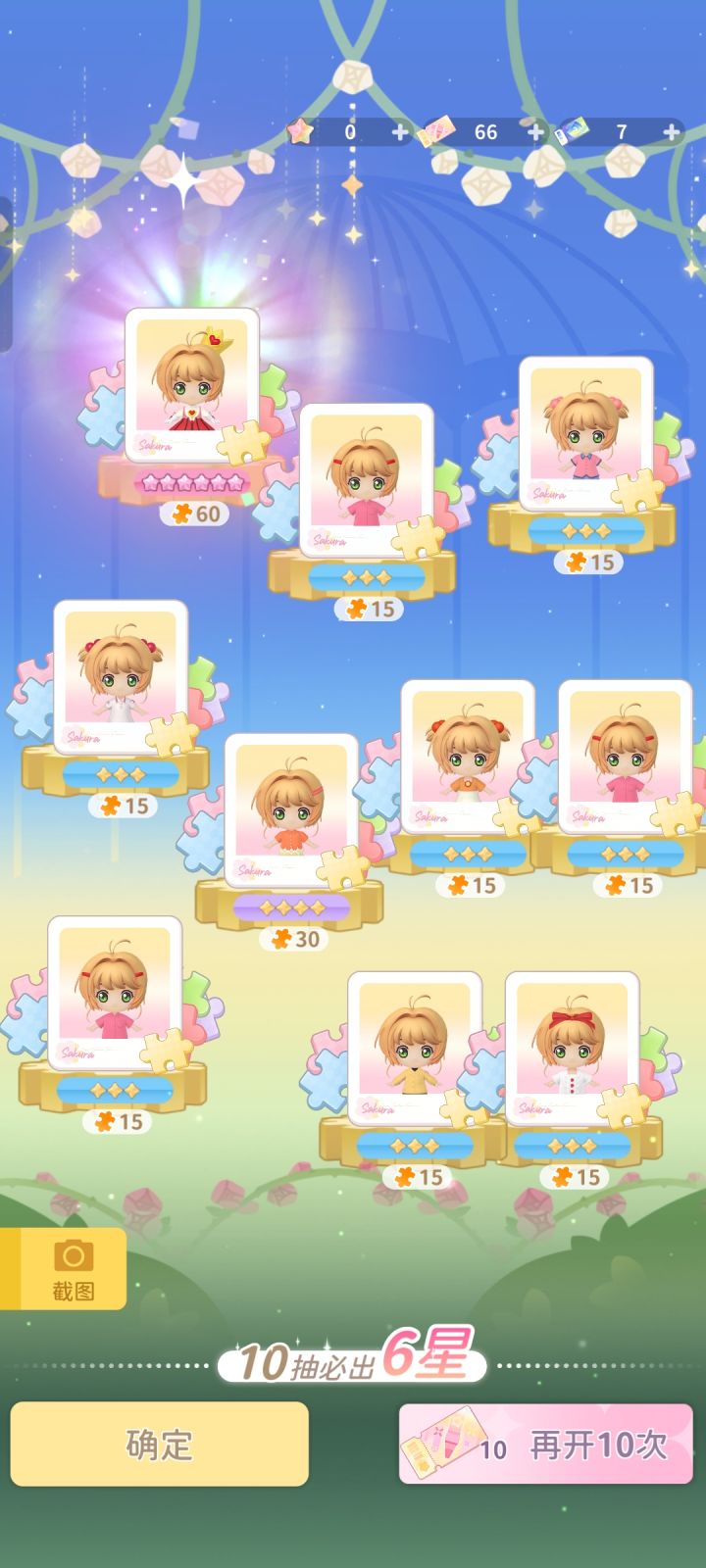Open the six-star crown Sakura card
Image resolution: width=706 pixels, height=1568 pixels.
(192, 385)
